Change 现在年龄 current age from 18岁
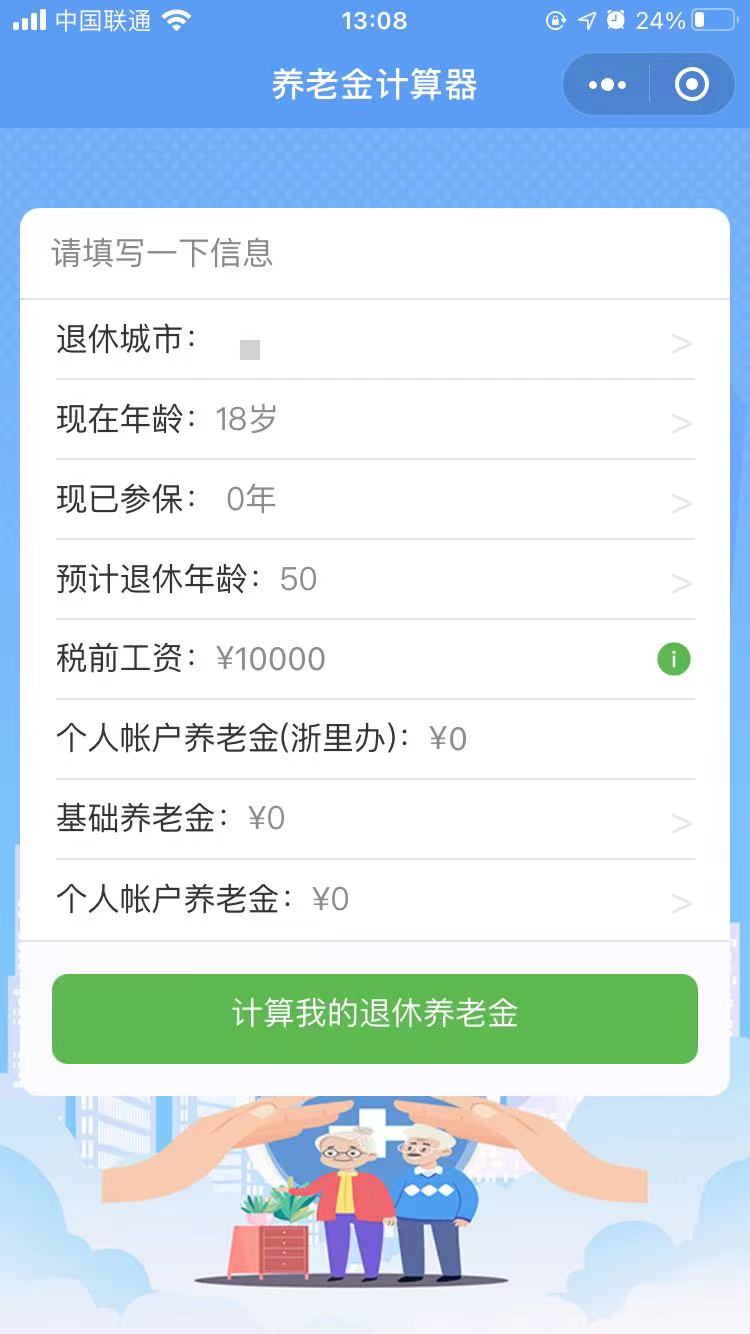Image resolution: width=750 pixels, height=1334 pixels. coord(375,420)
